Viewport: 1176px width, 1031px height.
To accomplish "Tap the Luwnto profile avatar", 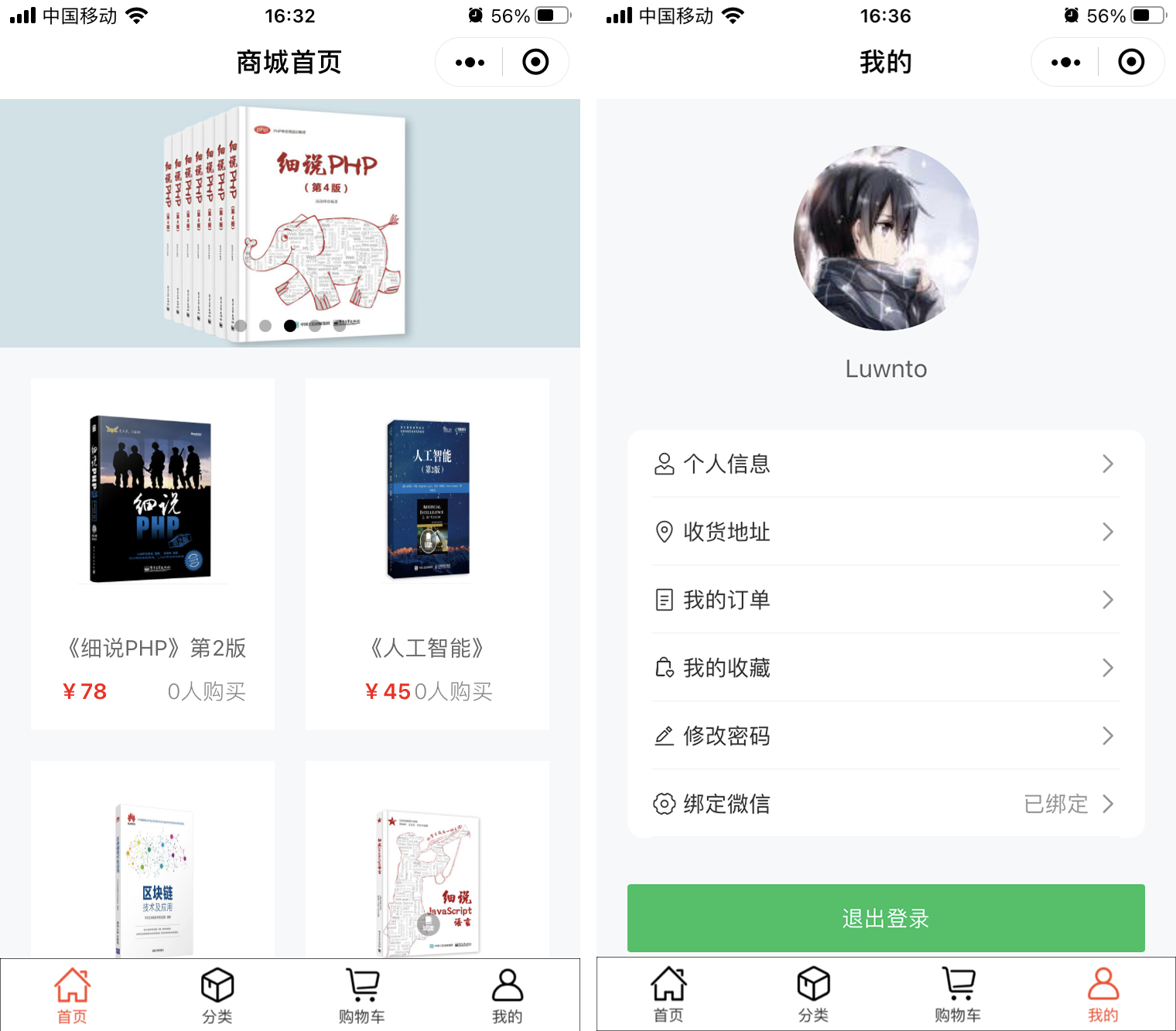I will pyautogui.click(x=886, y=238).
